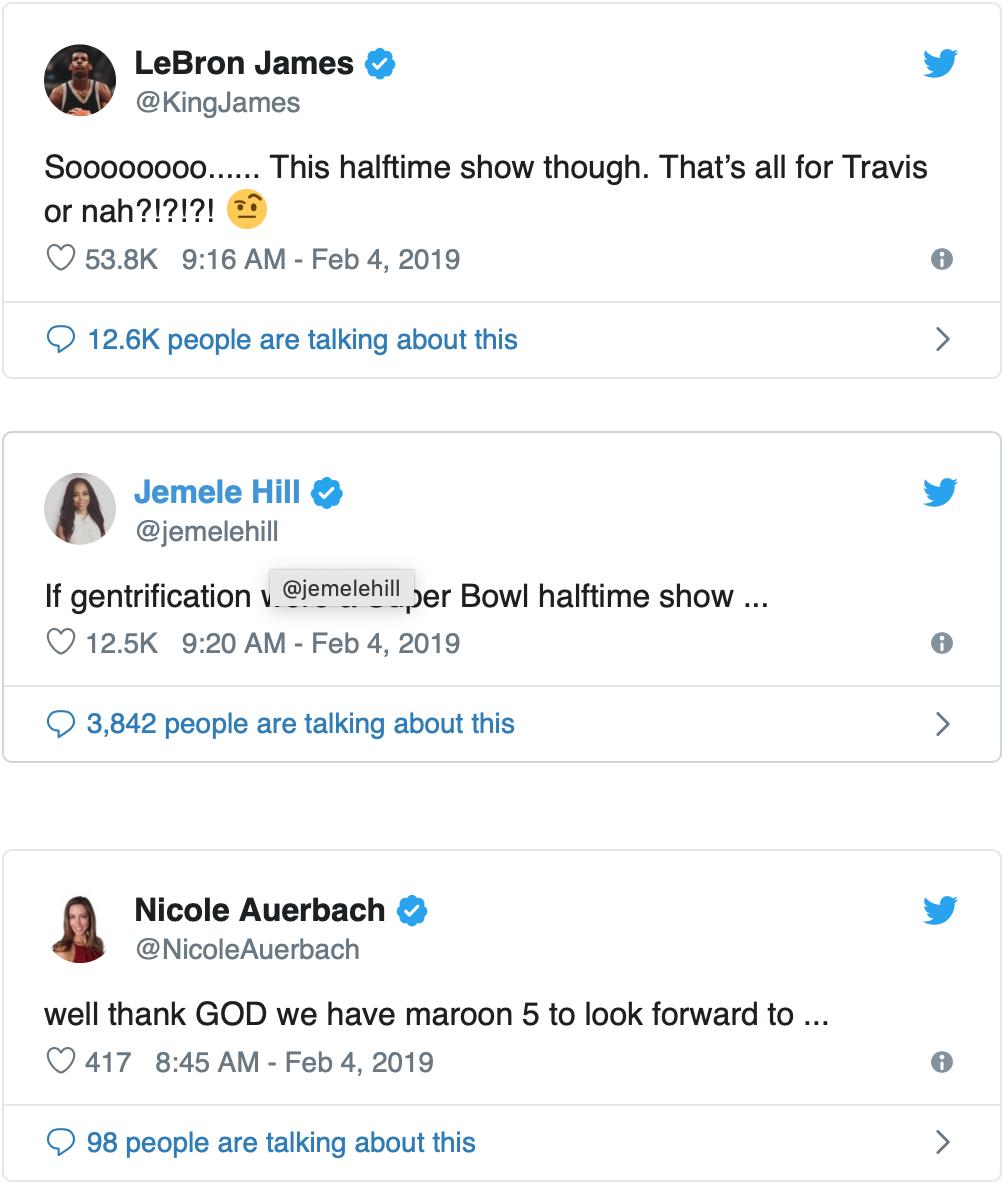The width and height of the screenshot is (1002, 1188).
Task: Open the 9:20 AM - Feb 4, 2019 timestamp
Action: tap(320, 642)
